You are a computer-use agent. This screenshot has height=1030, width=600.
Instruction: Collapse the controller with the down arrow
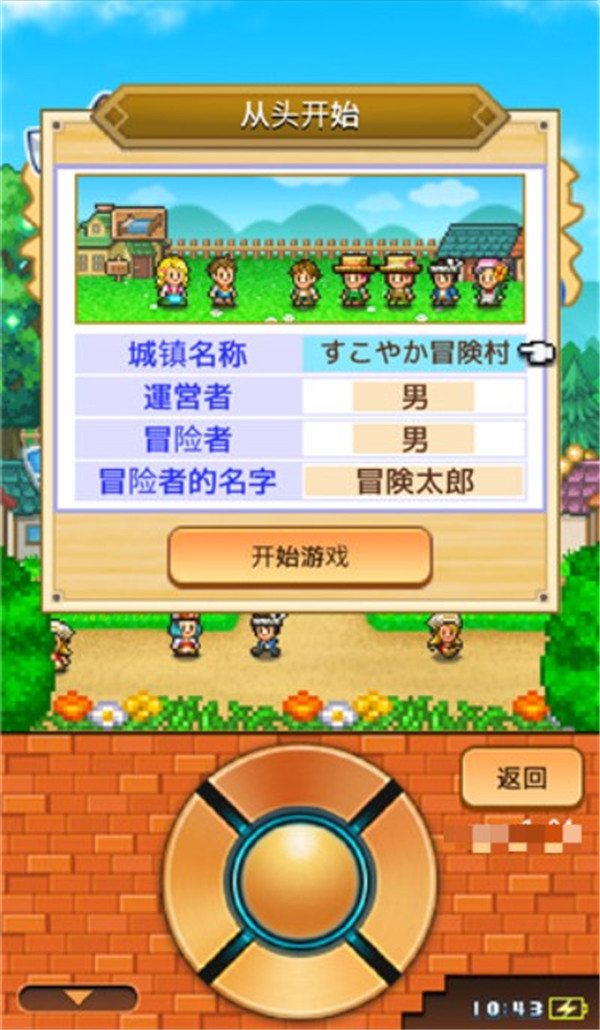78,998
